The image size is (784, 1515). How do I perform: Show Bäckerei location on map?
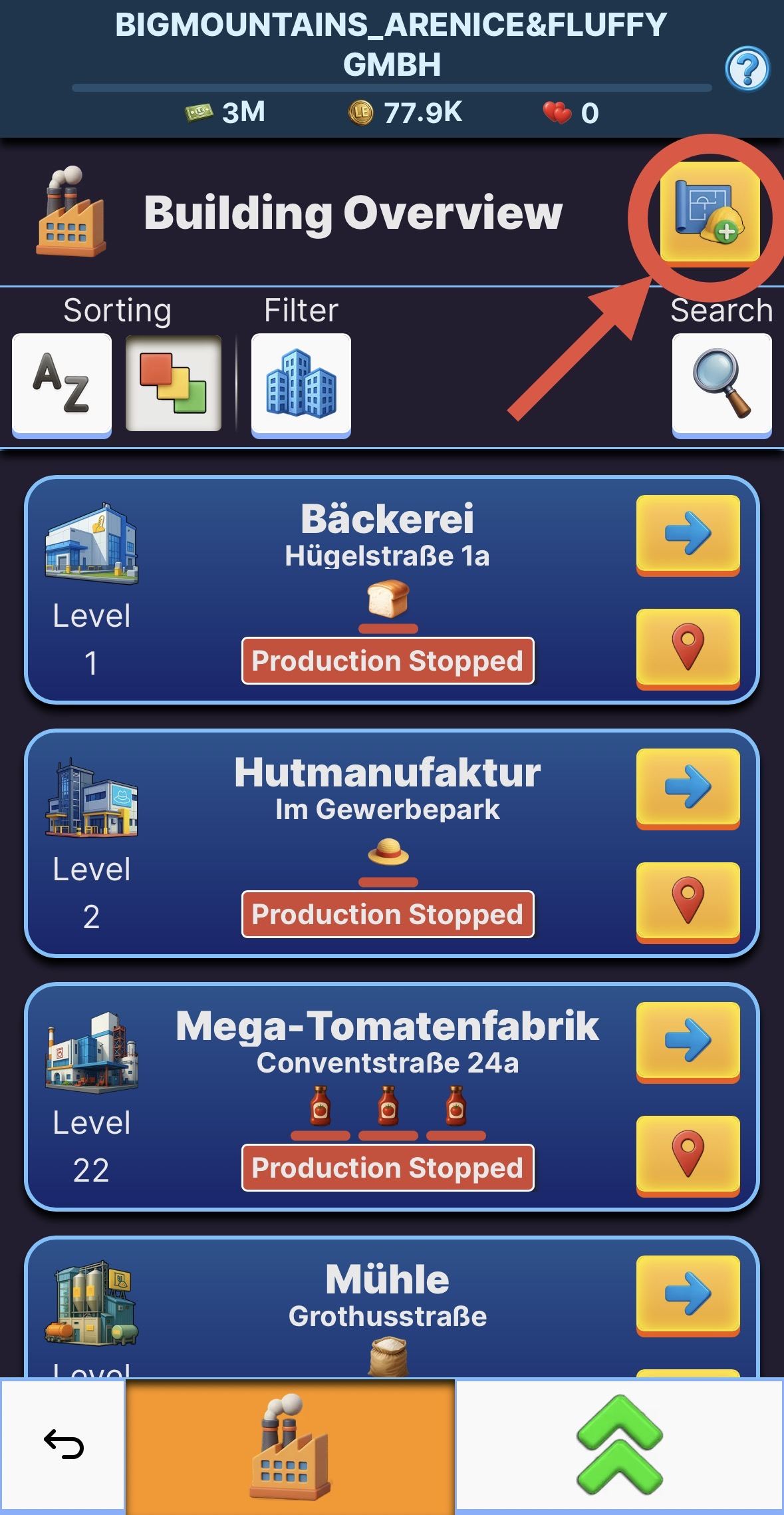point(688,647)
